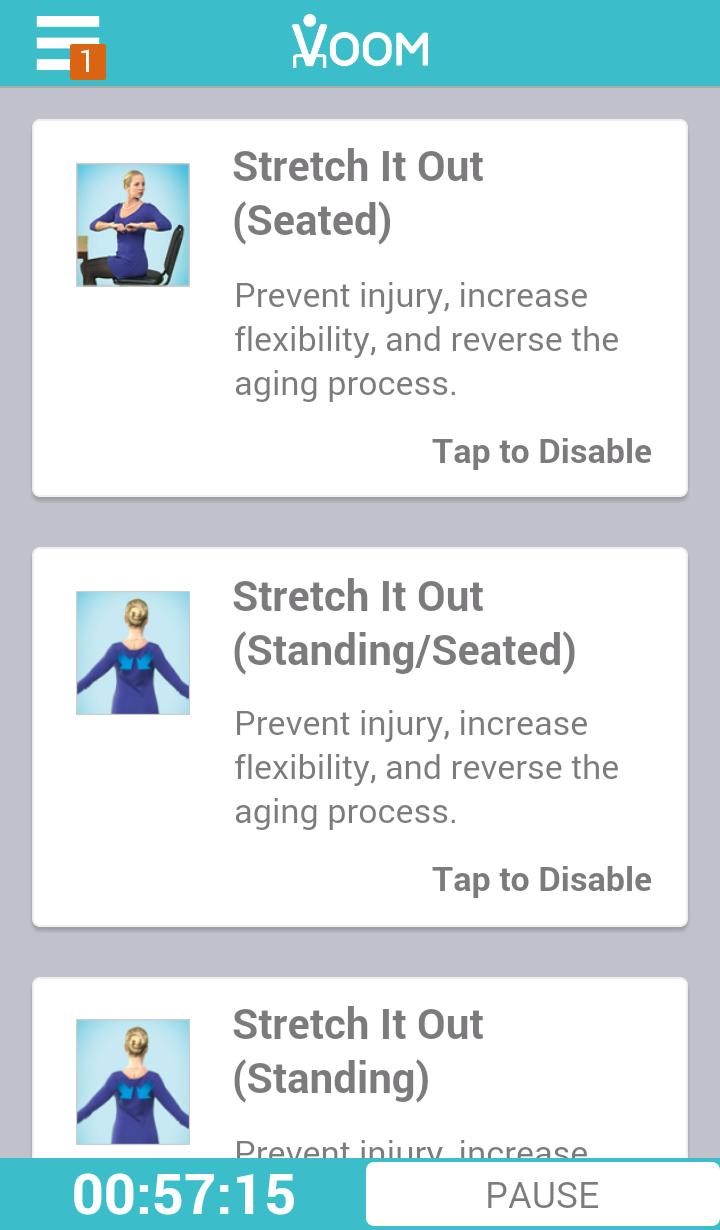Open the hamburger menu with notification badge
Image resolution: width=720 pixels, height=1230 pixels.
[68, 45]
